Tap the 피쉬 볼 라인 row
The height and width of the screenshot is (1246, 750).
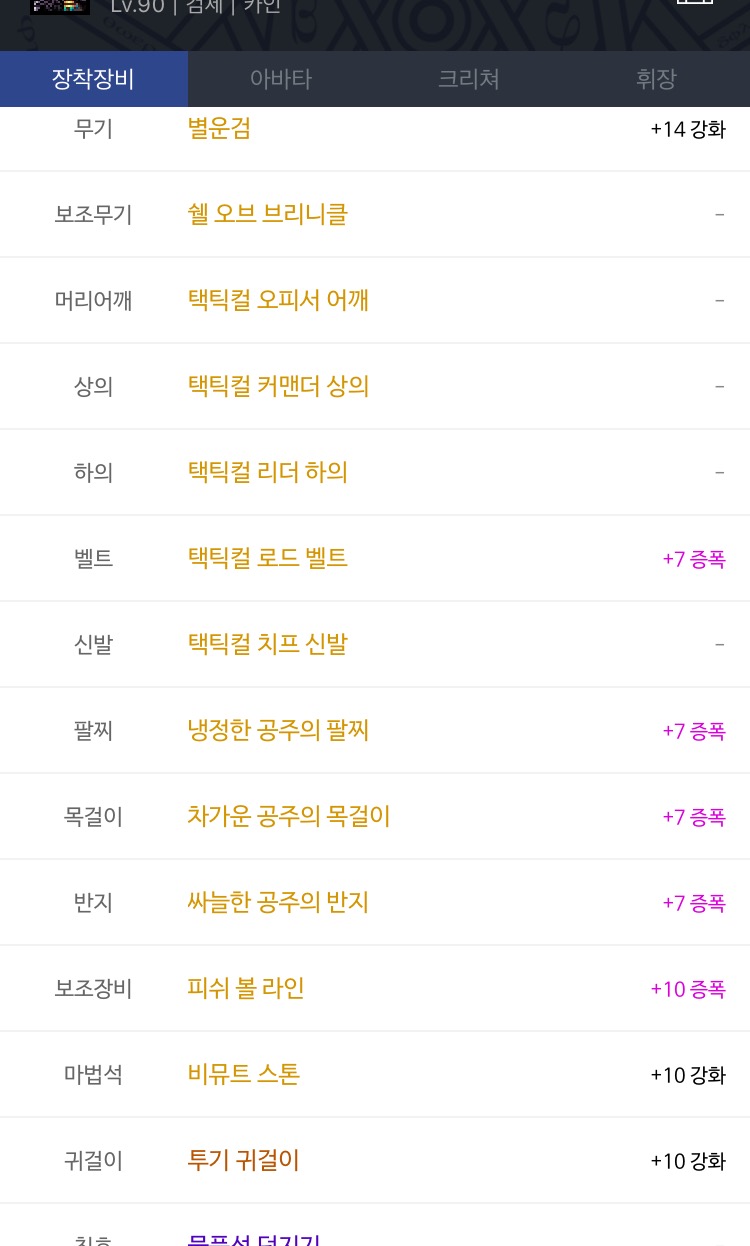point(375,989)
